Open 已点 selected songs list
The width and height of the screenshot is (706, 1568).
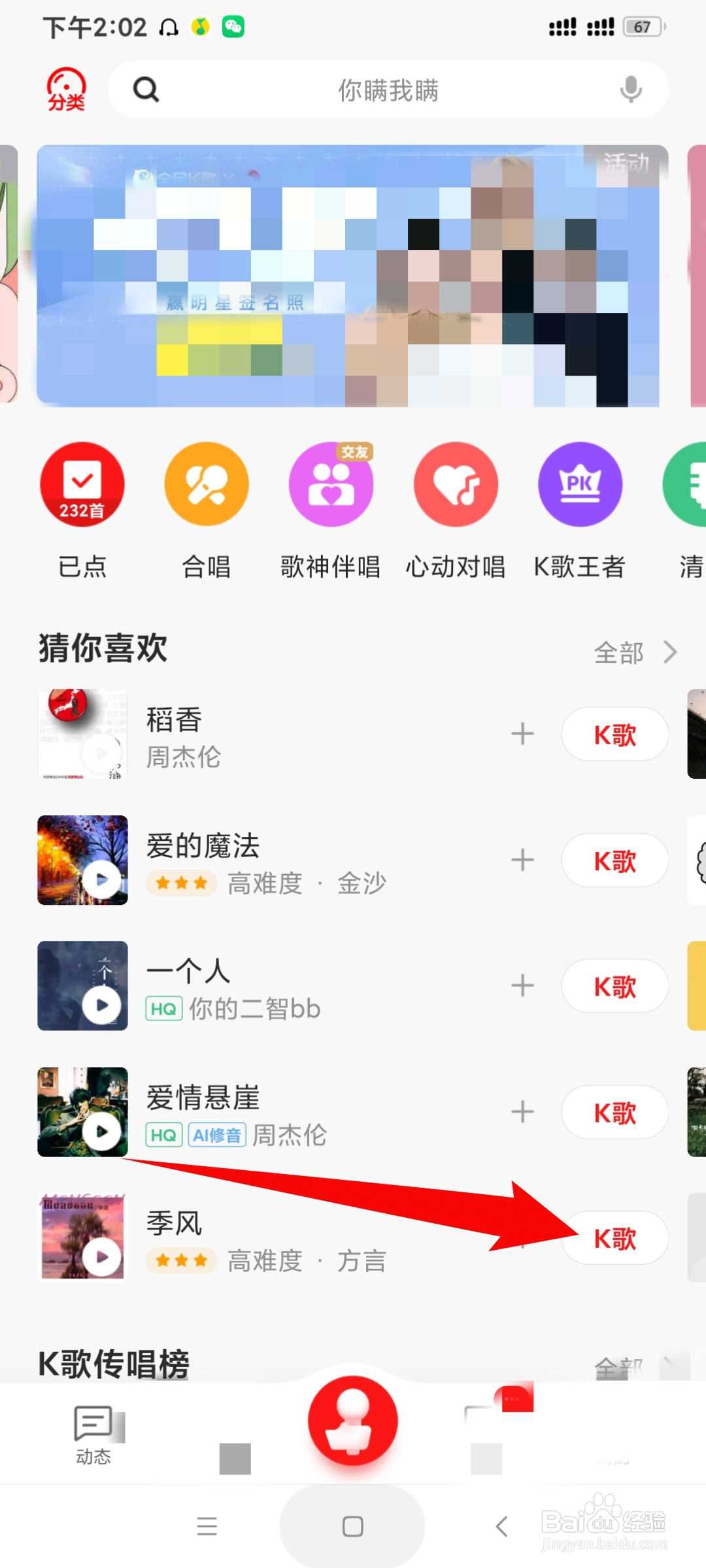pos(82,485)
